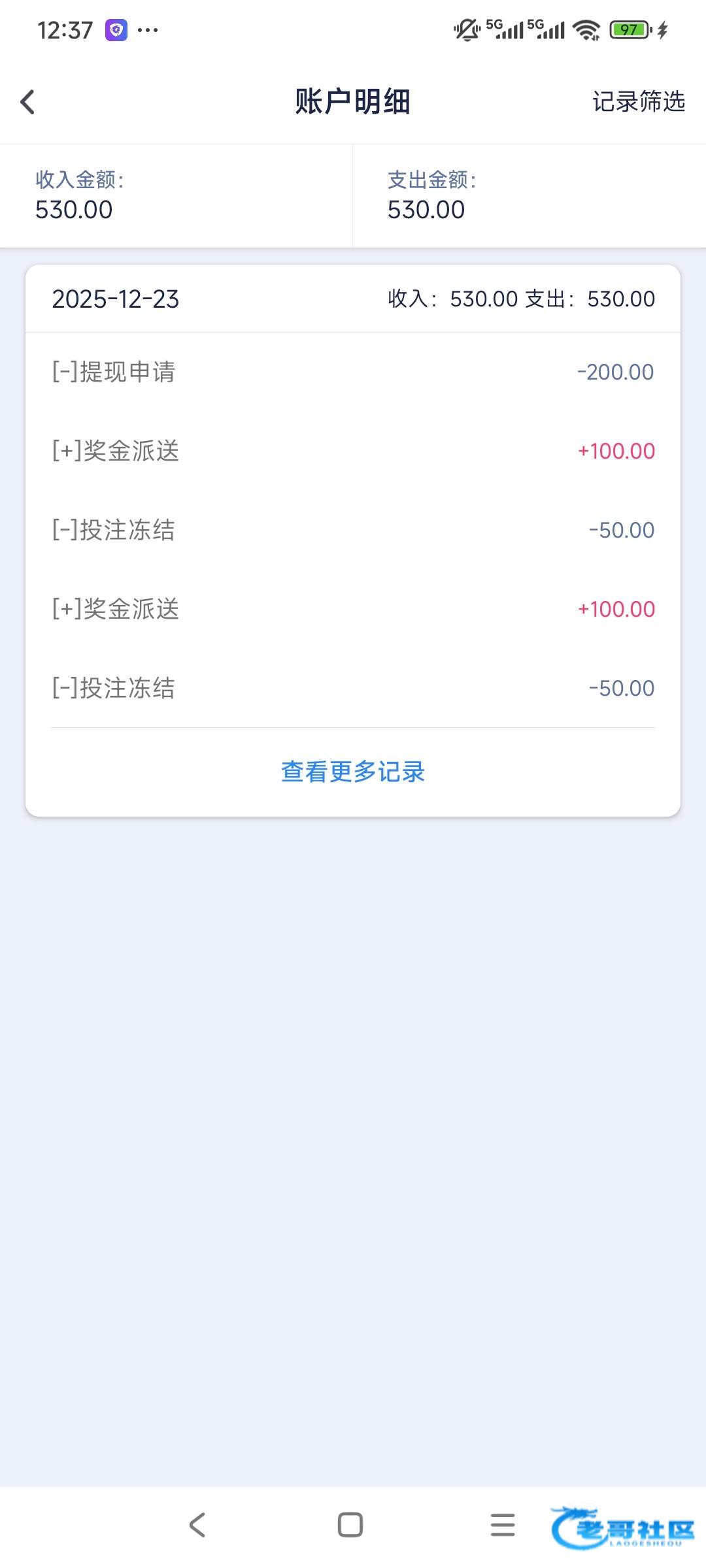
Task: Open recent apps from the navigation bar
Action: [503, 1525]
